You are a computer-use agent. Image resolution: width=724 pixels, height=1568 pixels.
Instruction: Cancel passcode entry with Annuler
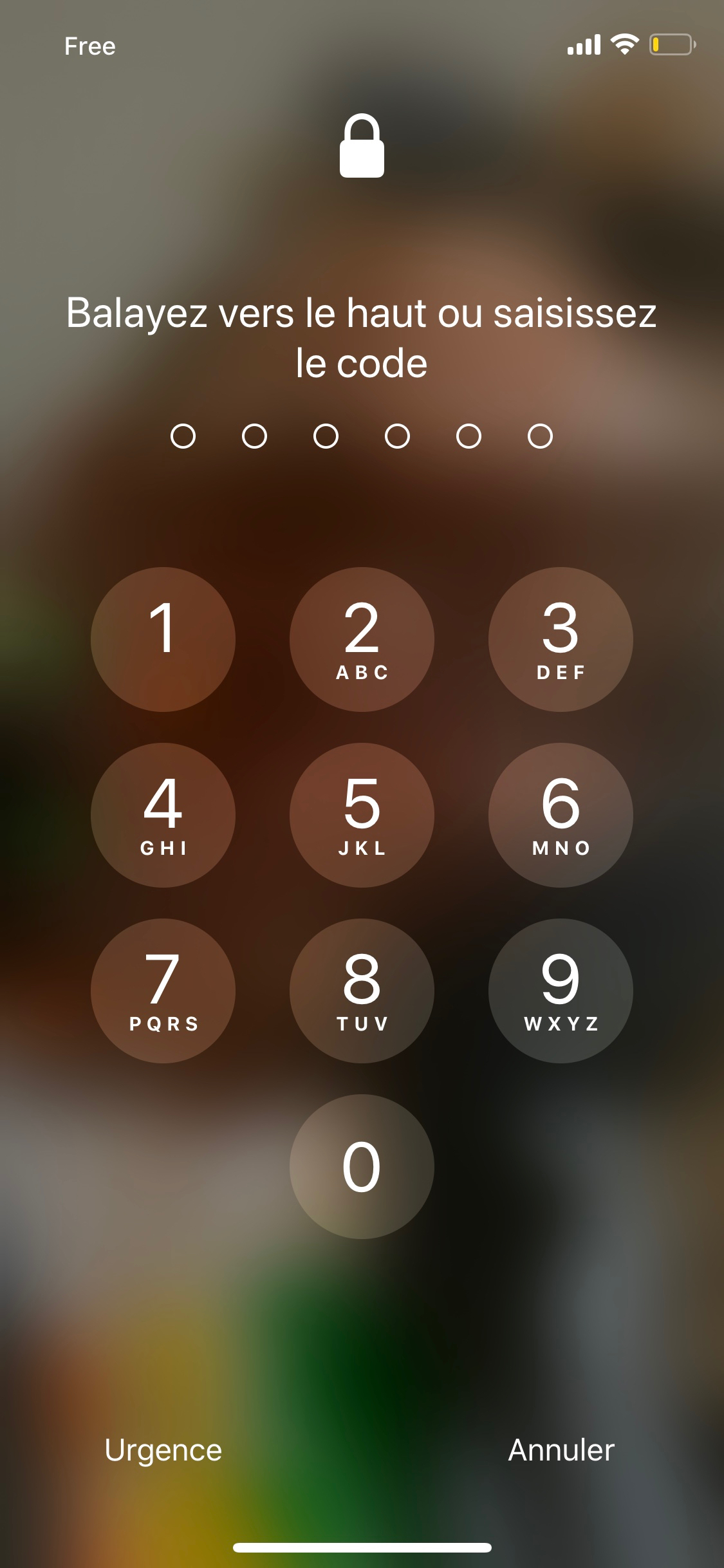(561, 1450)
